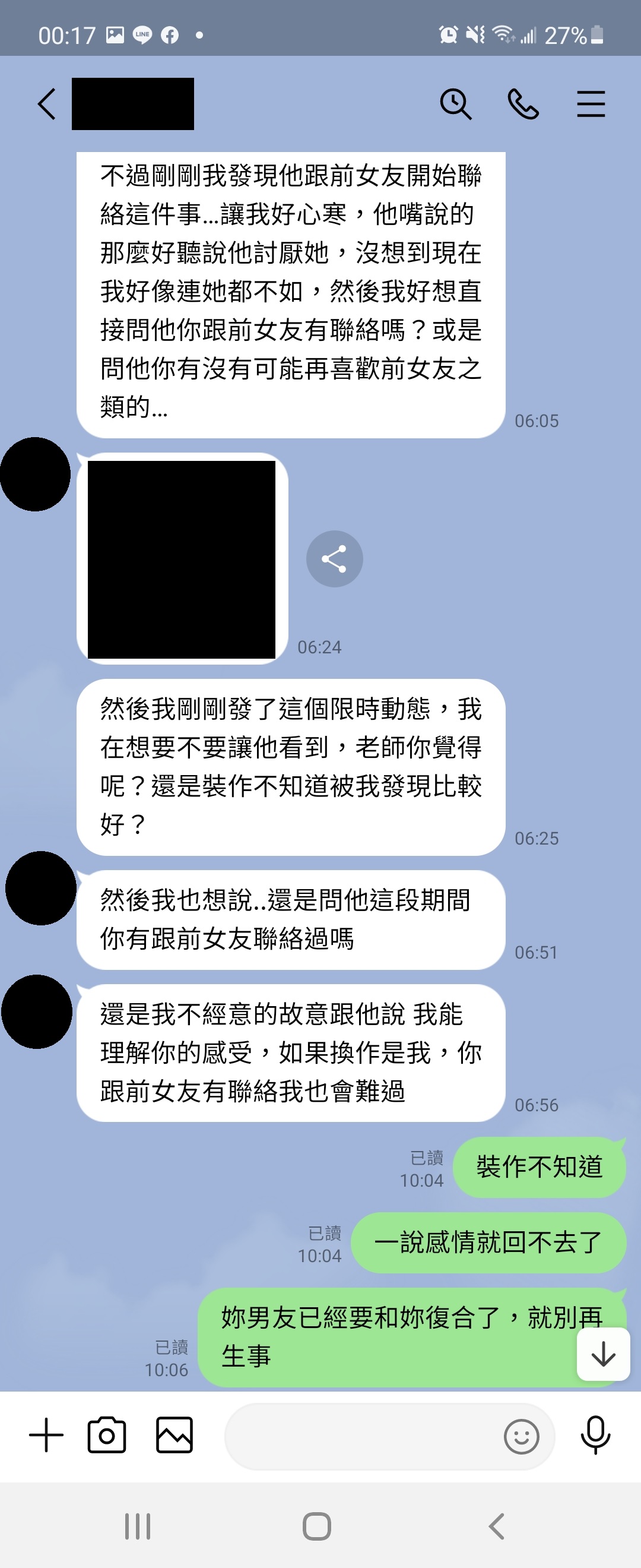
Task: Open the chat menu
Action: click(x=591, y=104)
